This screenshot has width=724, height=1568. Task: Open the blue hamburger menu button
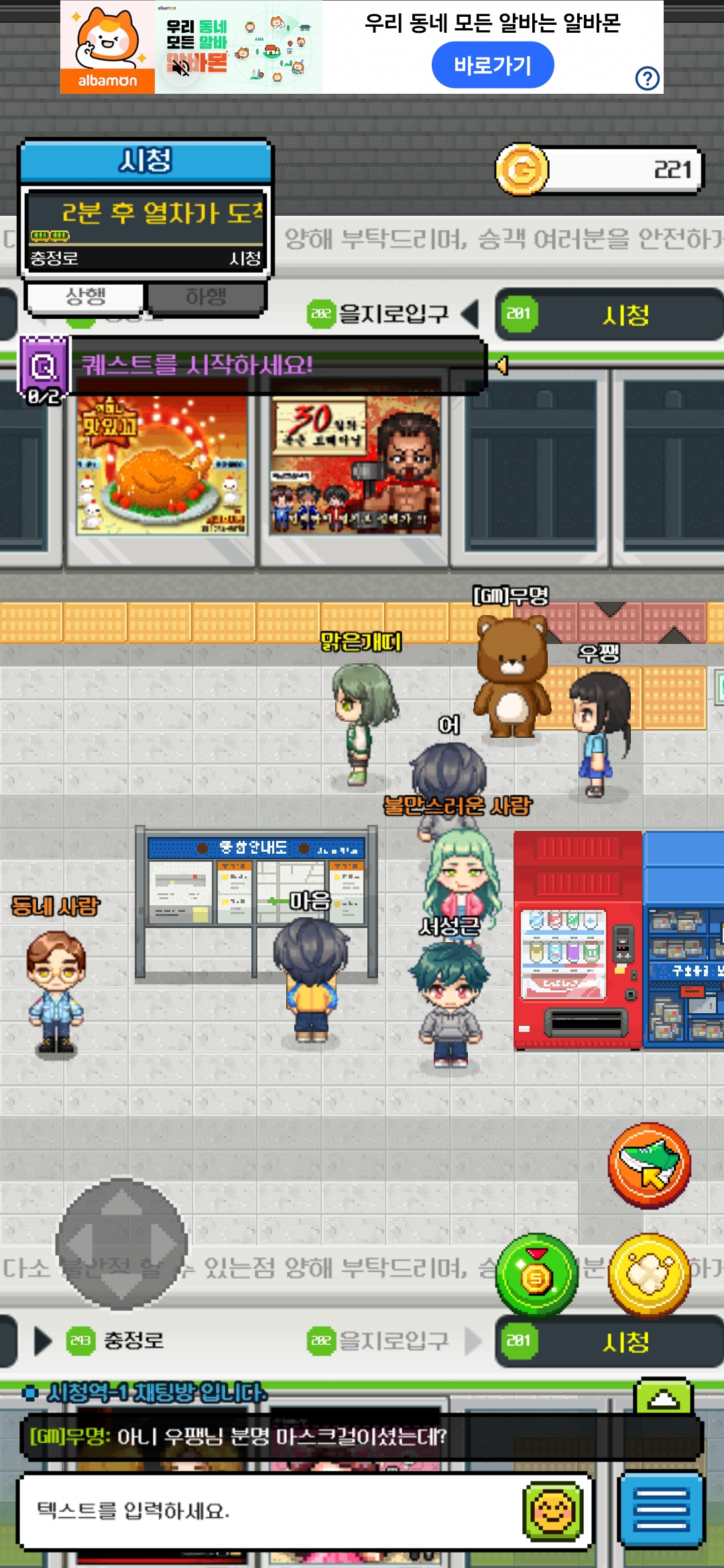[661, 1510]
